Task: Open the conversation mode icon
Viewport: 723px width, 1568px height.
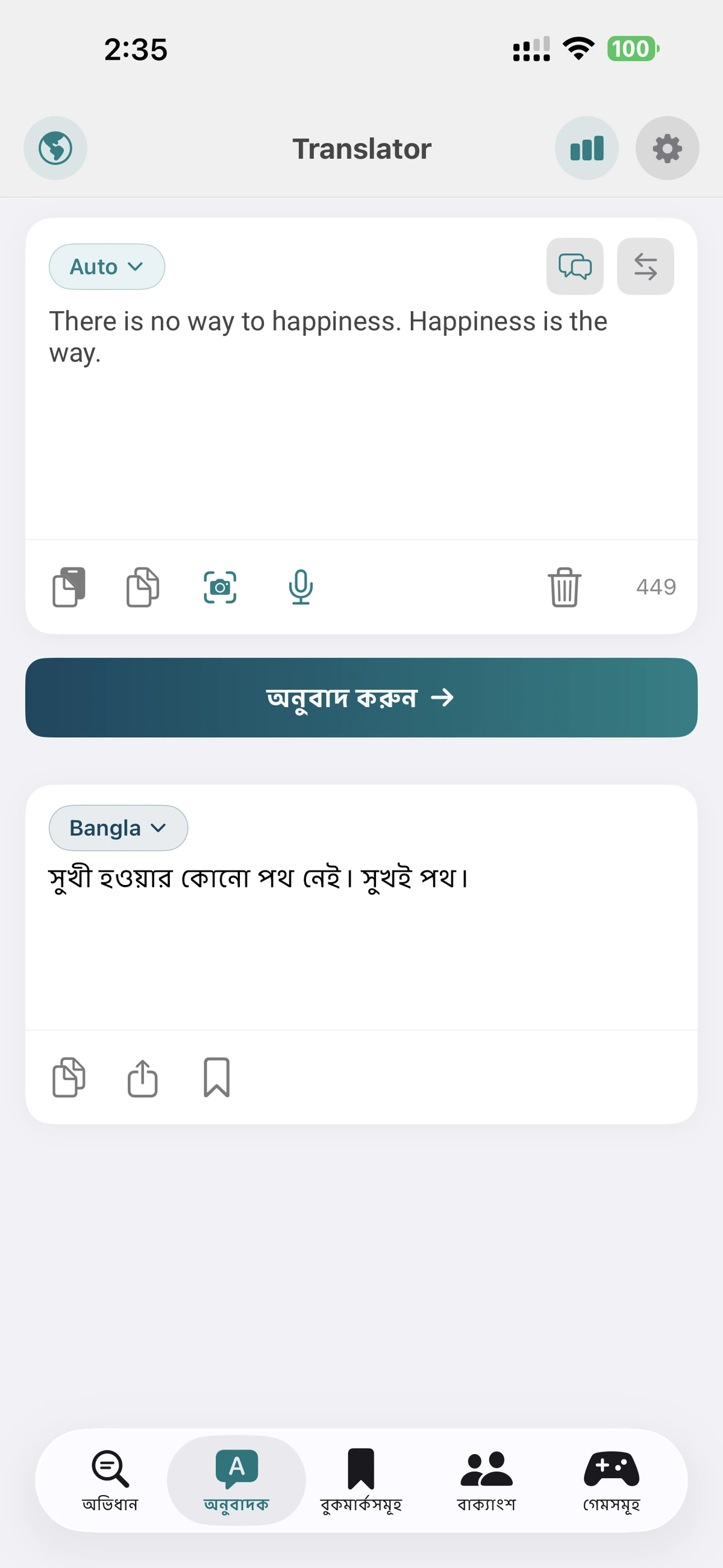Action: coord(575,266)
